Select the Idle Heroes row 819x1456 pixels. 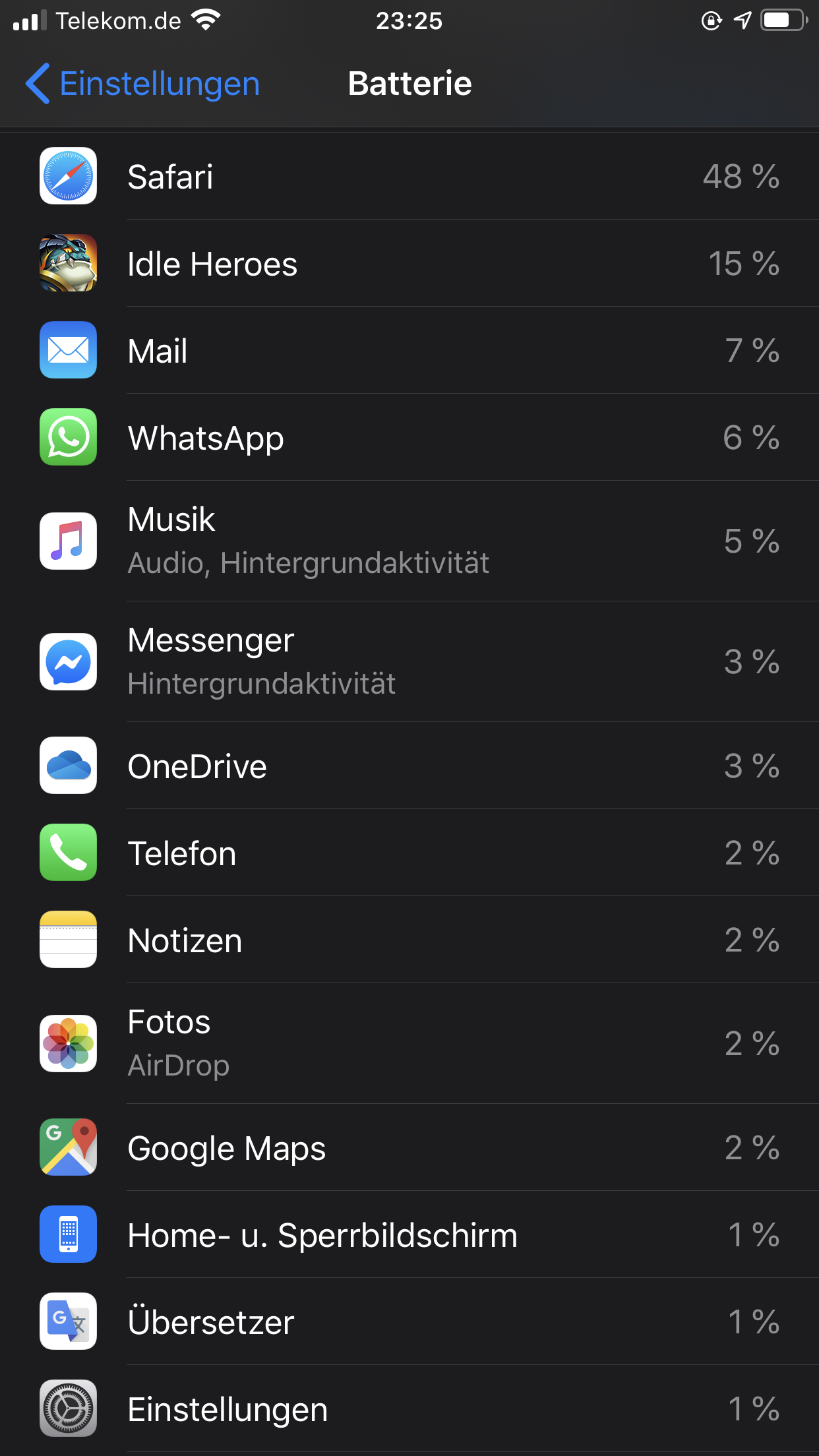409,264
